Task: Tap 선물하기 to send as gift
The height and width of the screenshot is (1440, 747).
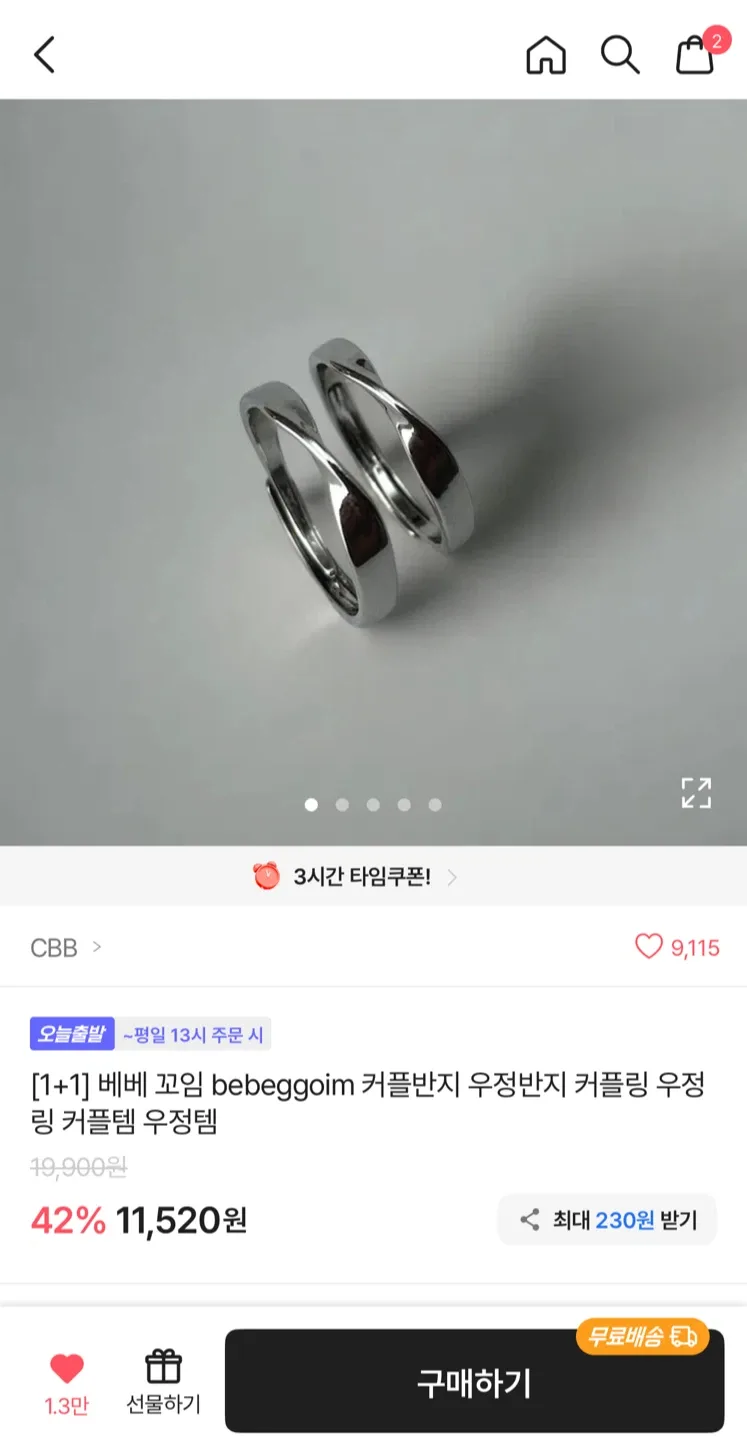Action: tap(163, 1383)
